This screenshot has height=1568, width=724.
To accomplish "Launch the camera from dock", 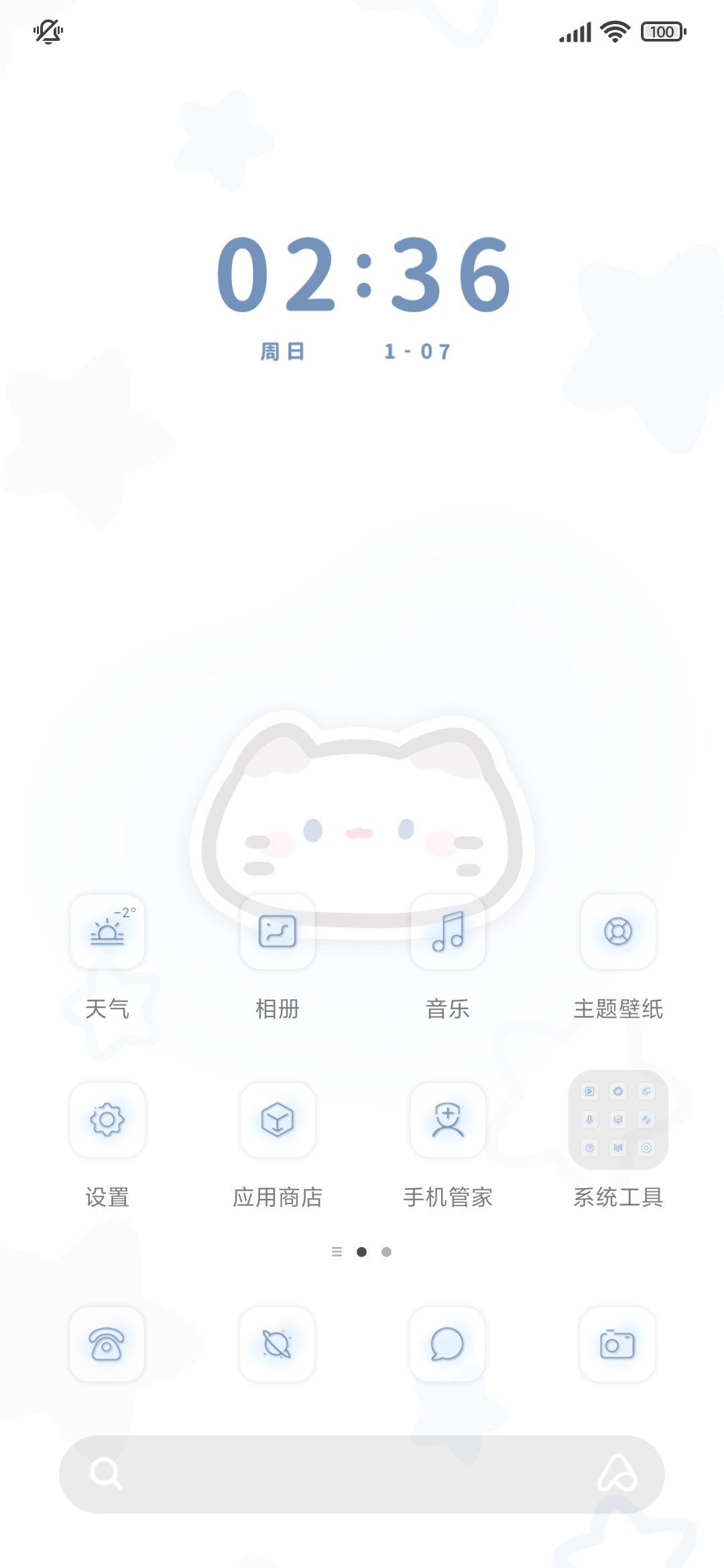I will pos(617,1344).
